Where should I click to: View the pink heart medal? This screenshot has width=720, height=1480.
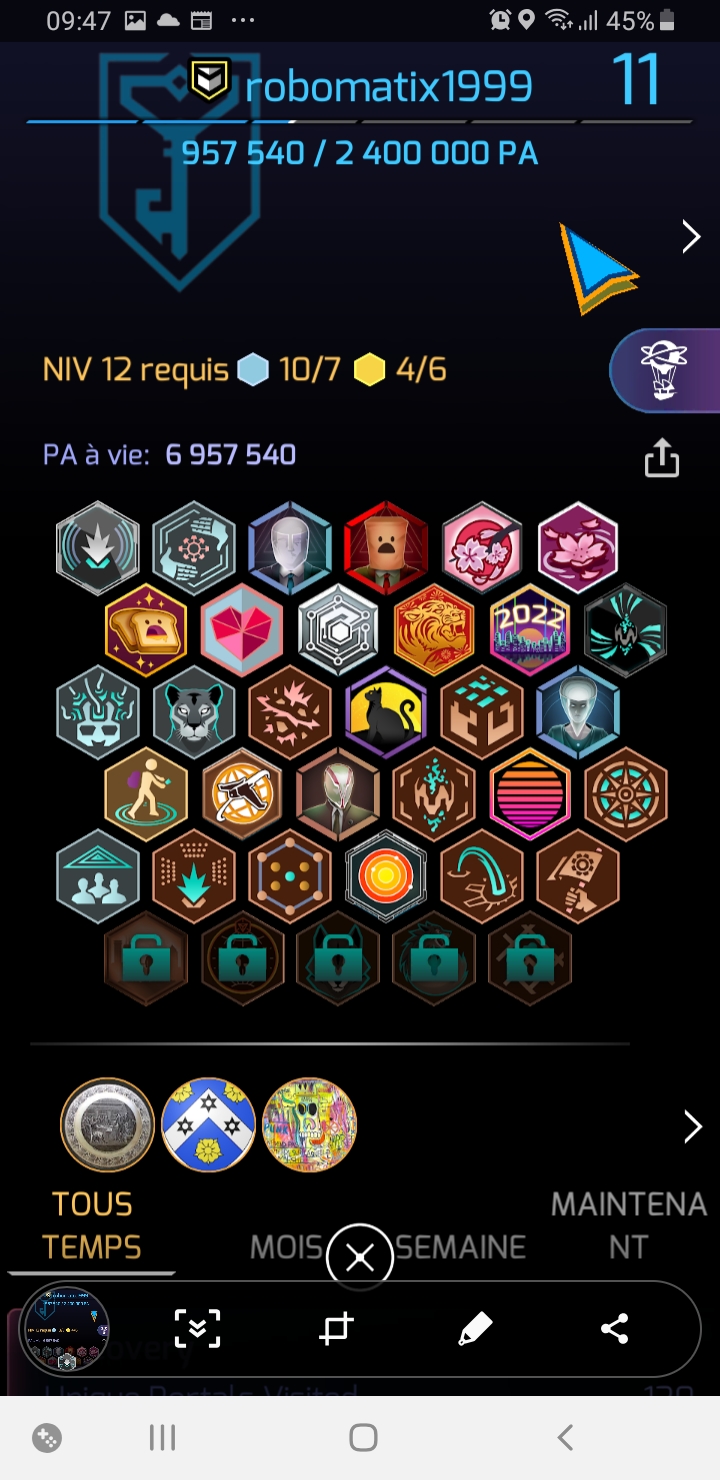tap(242, 630)
